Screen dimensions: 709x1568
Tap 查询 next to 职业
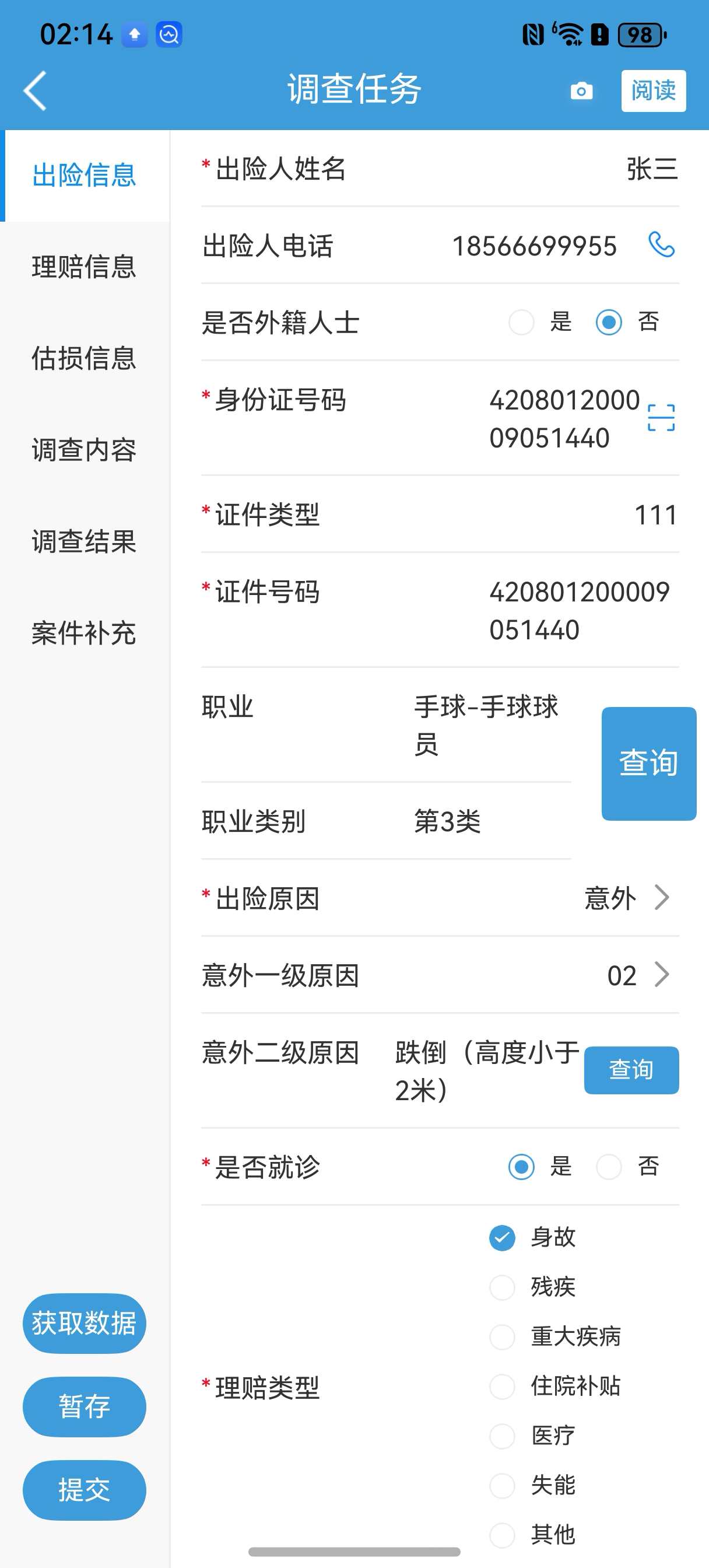649,764
